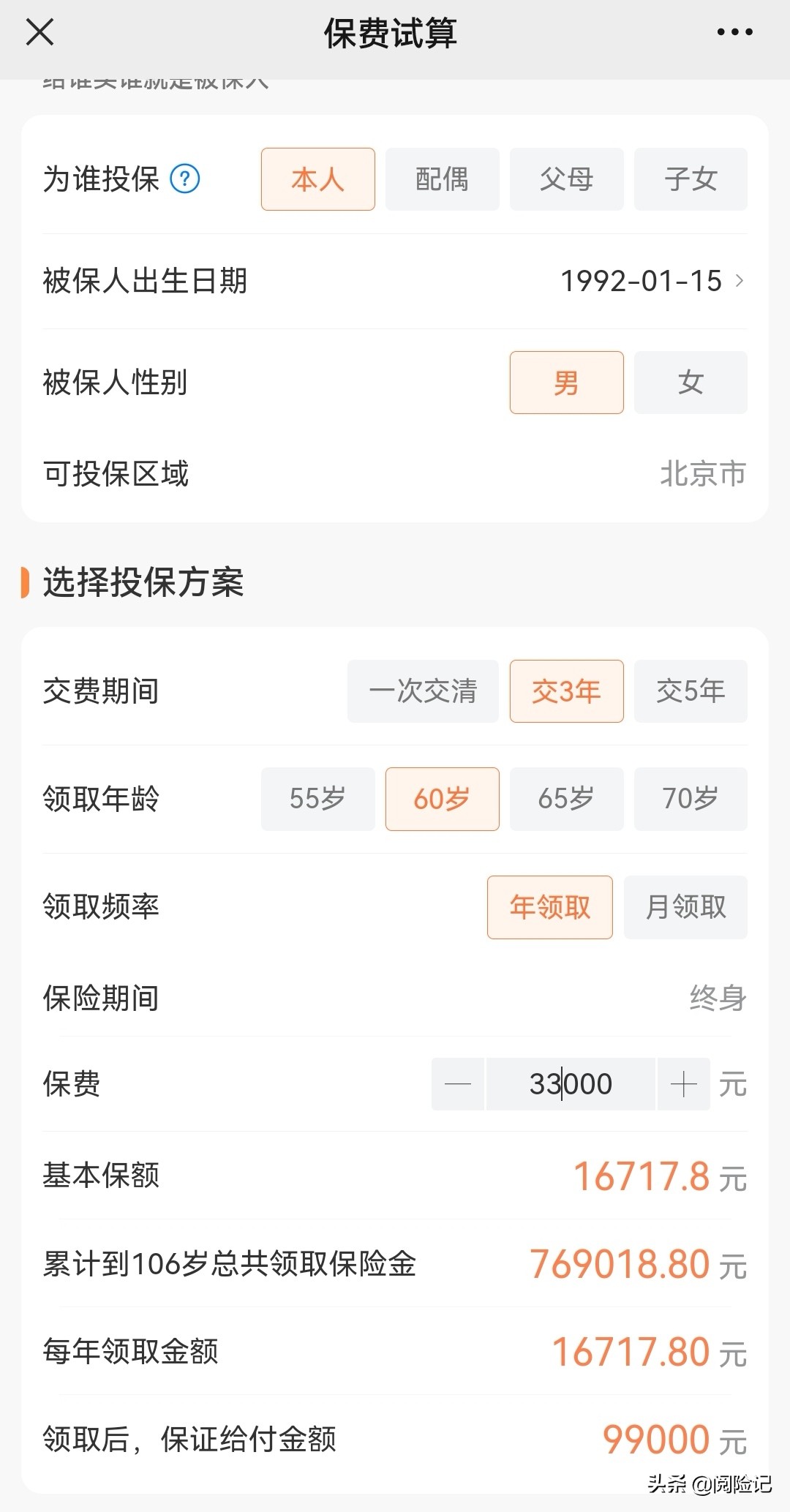Close the 保费试算 page
Screen dimensions: 790x1512
click(39, 33)
